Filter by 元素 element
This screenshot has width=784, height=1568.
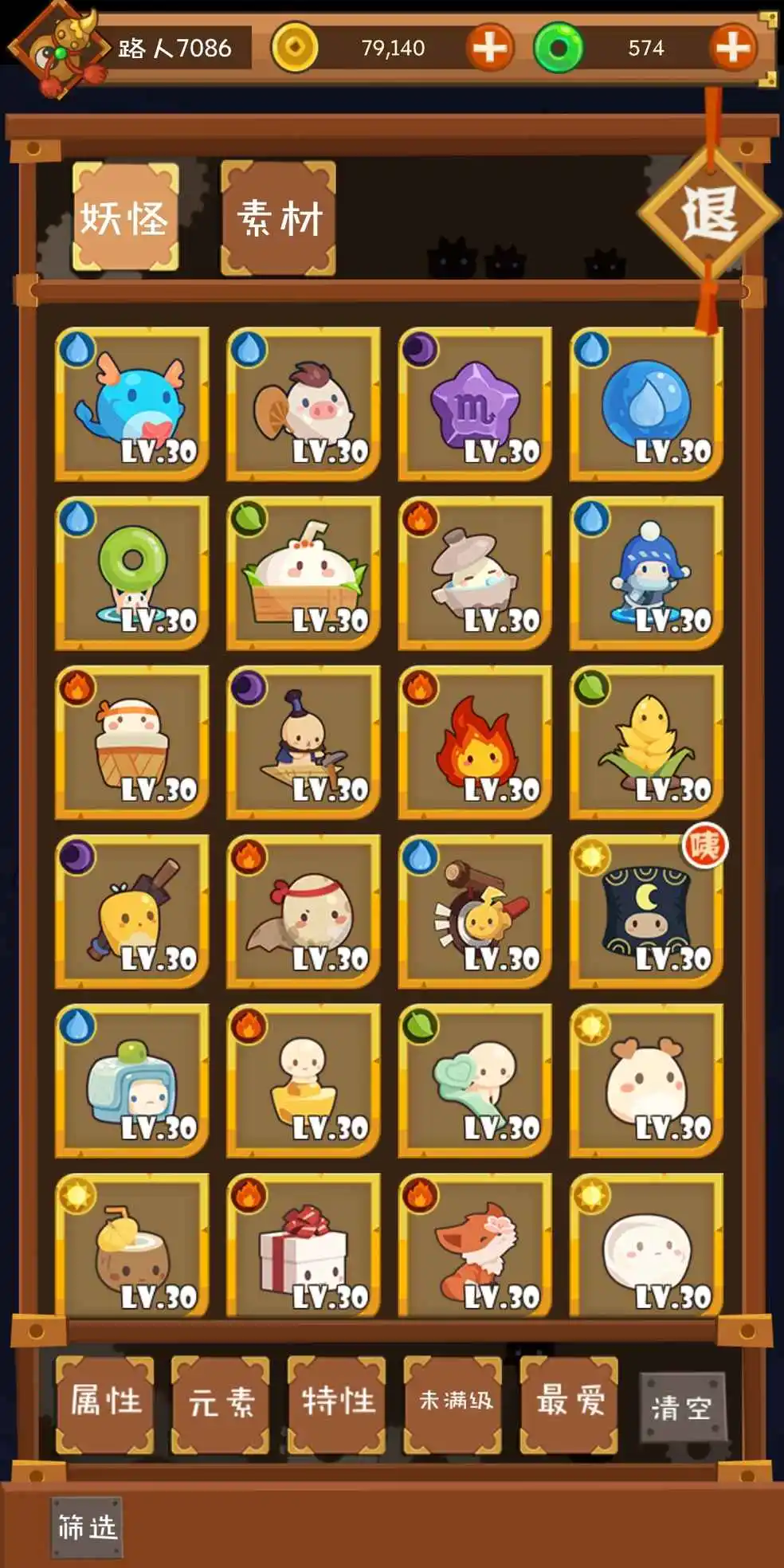point(221,1404)
